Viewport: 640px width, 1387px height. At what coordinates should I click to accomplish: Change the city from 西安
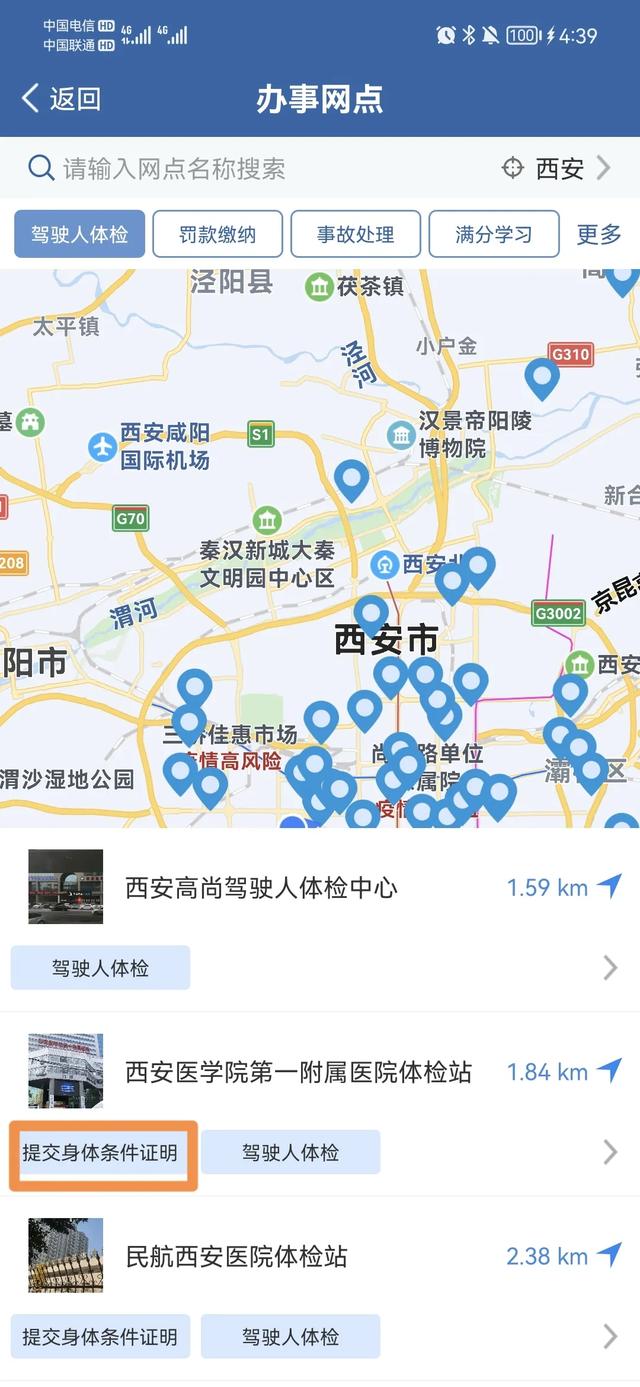pyautogui.click(x=558, y=168)
